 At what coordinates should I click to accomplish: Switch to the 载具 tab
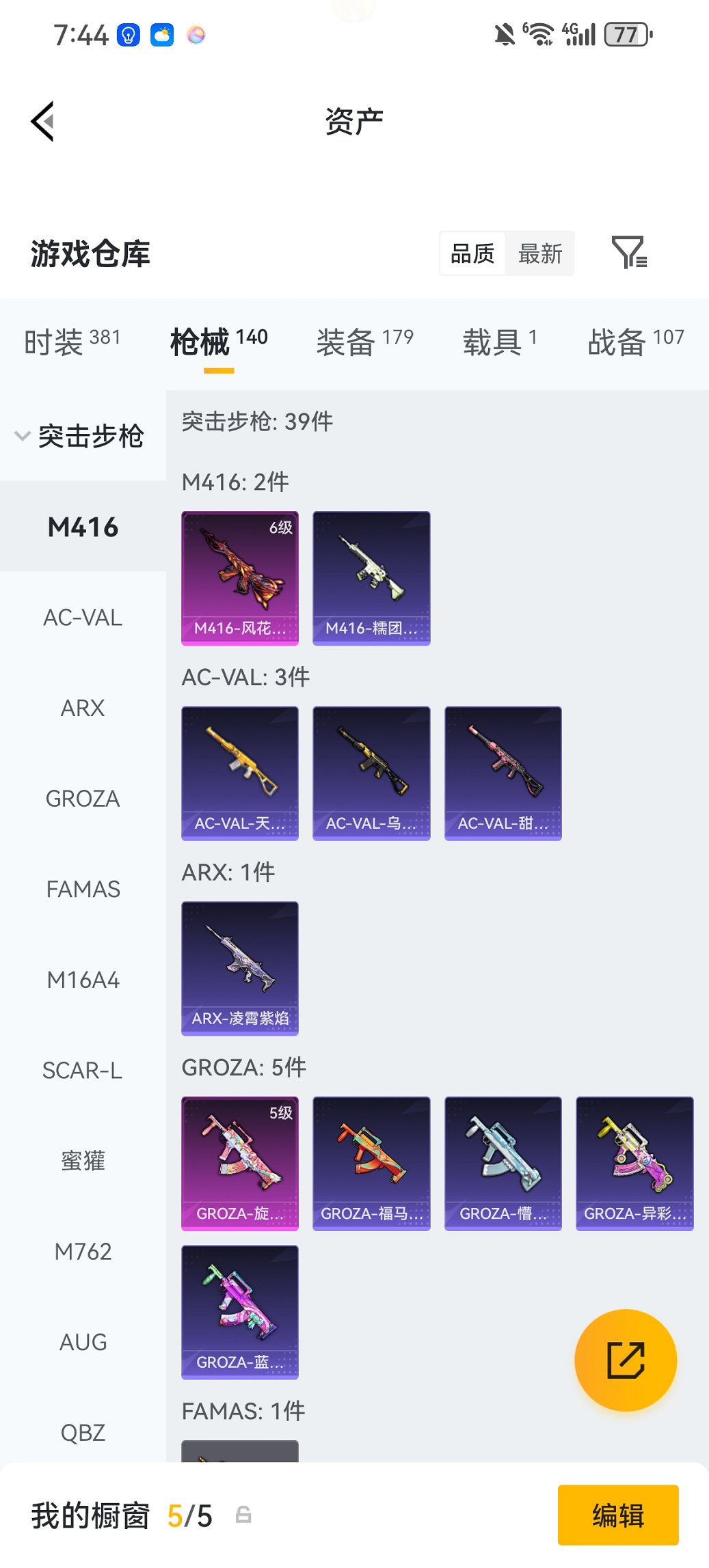tap(499, 341)
